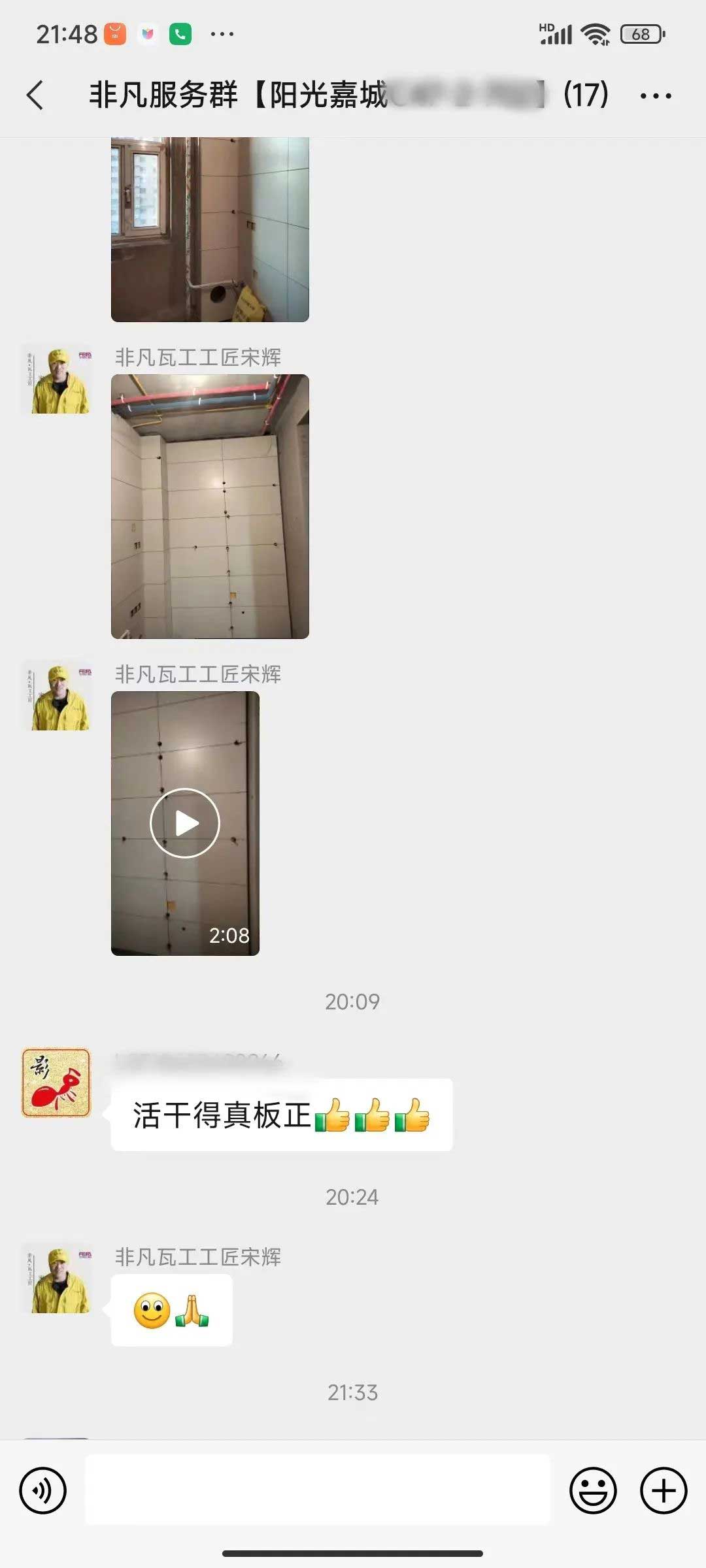The height and width of the screenshot is (1568, 706).
Task: Play the 2:08 tile wall video
Action: 185,823
